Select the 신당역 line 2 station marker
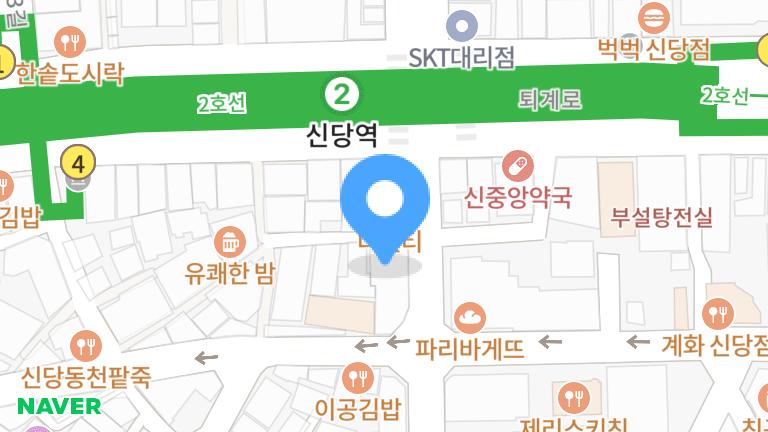Screen dimensions: 768x432 click(x=342, y=96)
